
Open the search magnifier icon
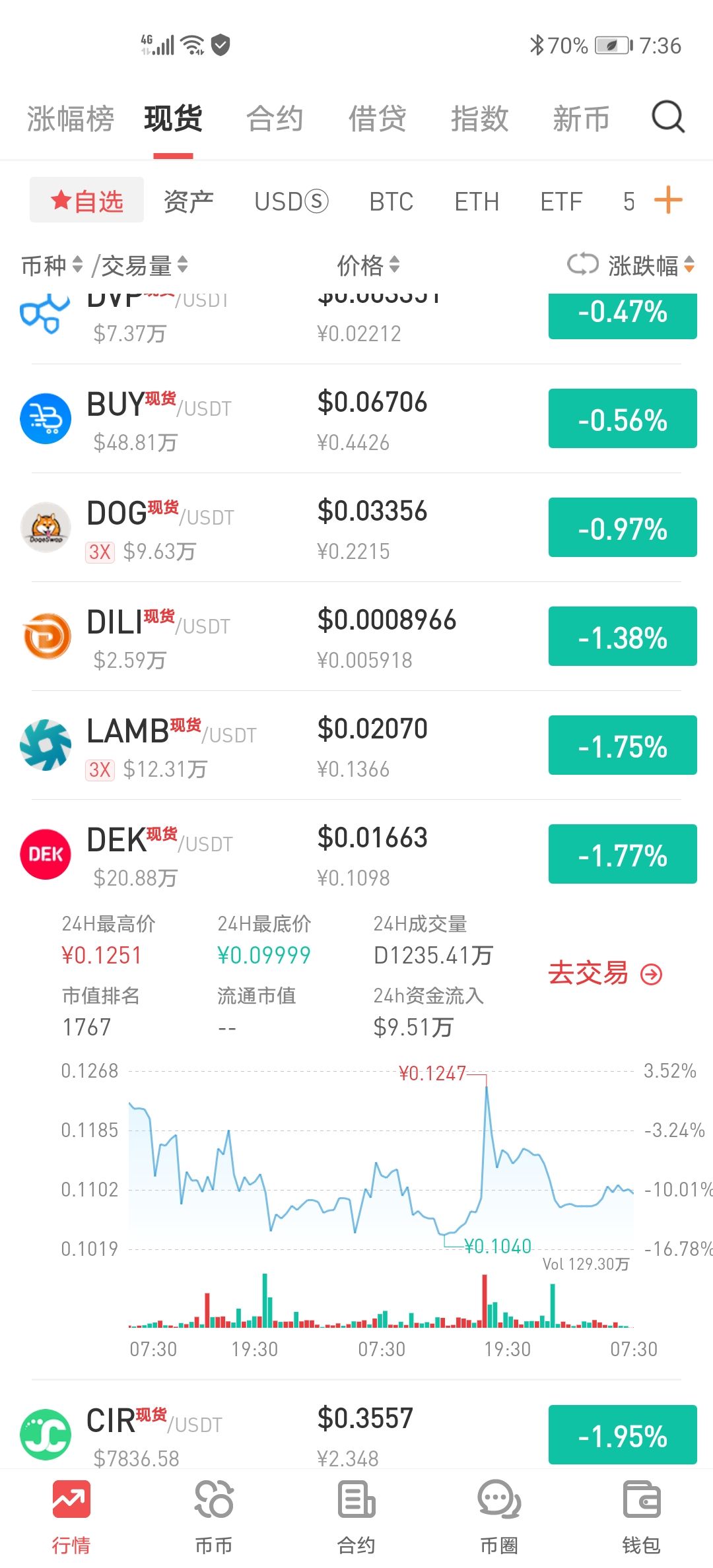coord(668,118)
